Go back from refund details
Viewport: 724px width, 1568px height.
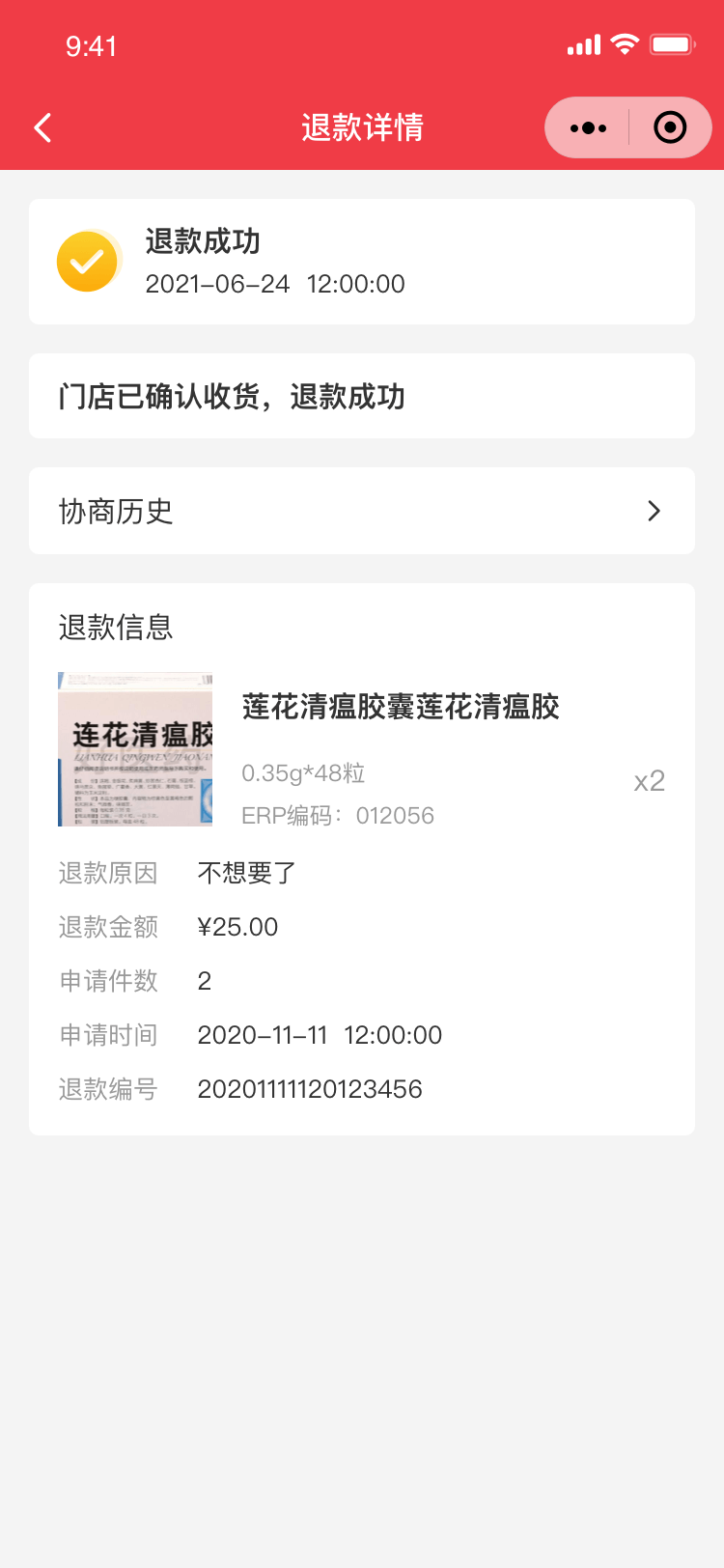coord(42,127)
